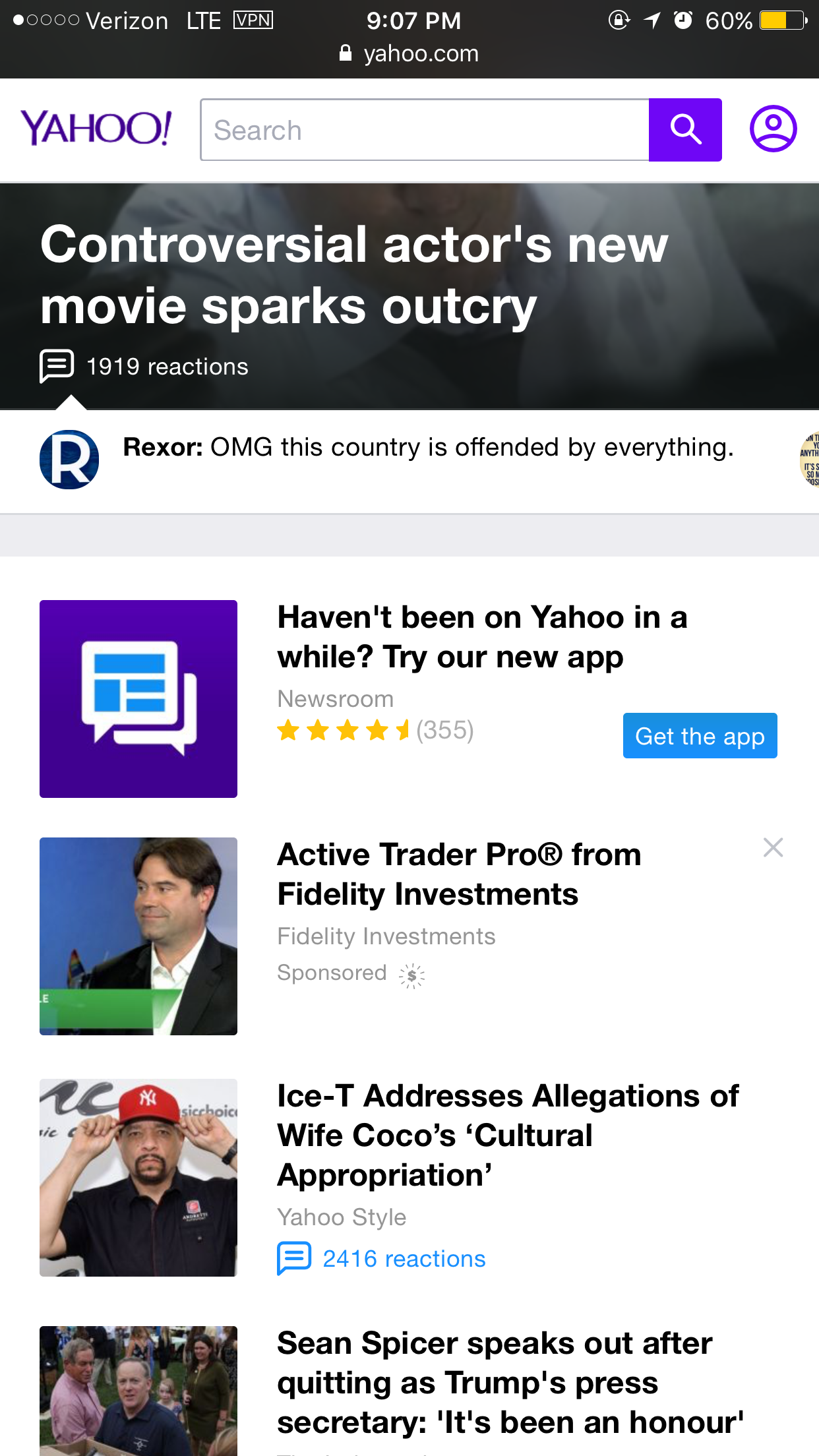Read the Ice-T cultural appropriation article

(x=508, y=1136)
